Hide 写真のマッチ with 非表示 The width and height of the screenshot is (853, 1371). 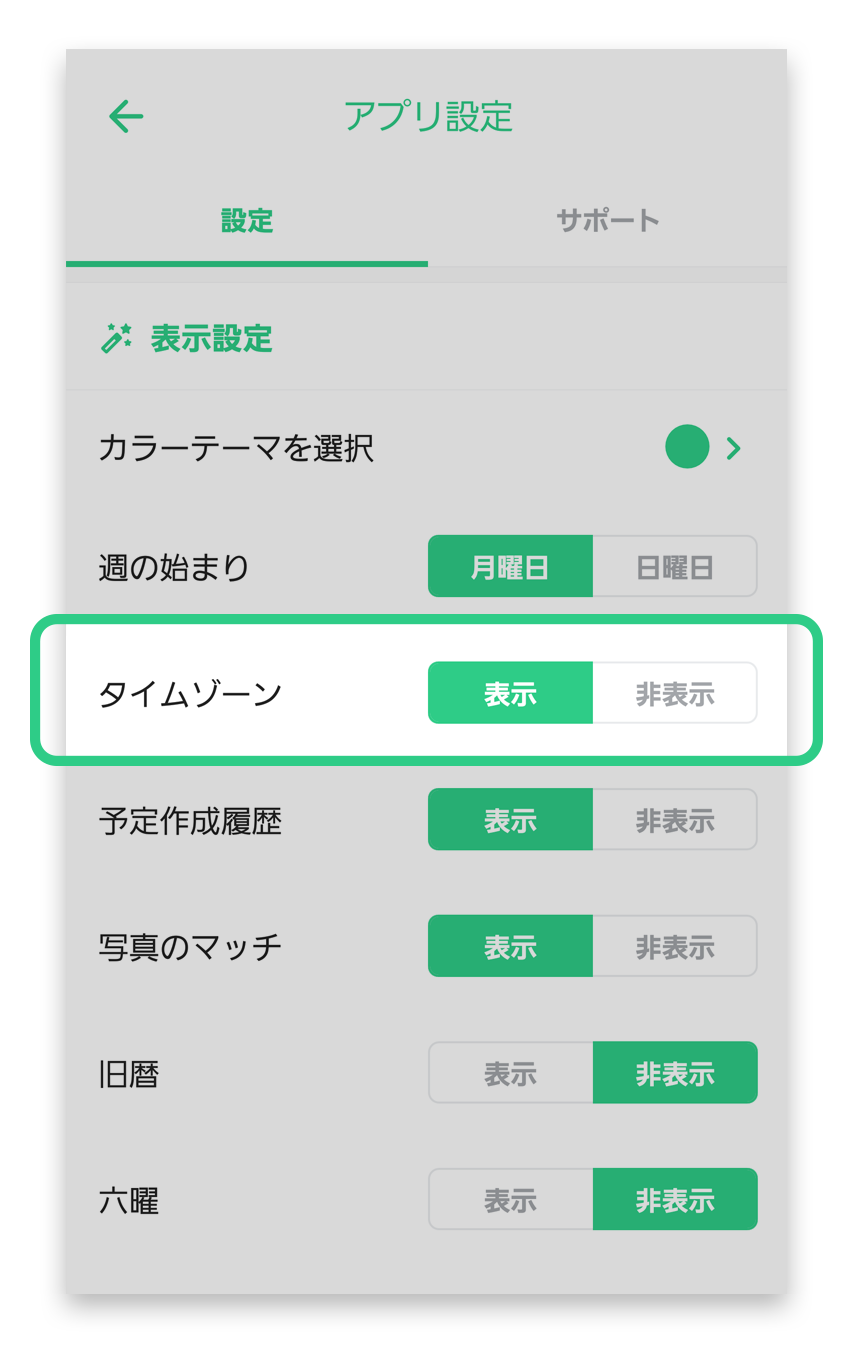(x=675, y=946)
